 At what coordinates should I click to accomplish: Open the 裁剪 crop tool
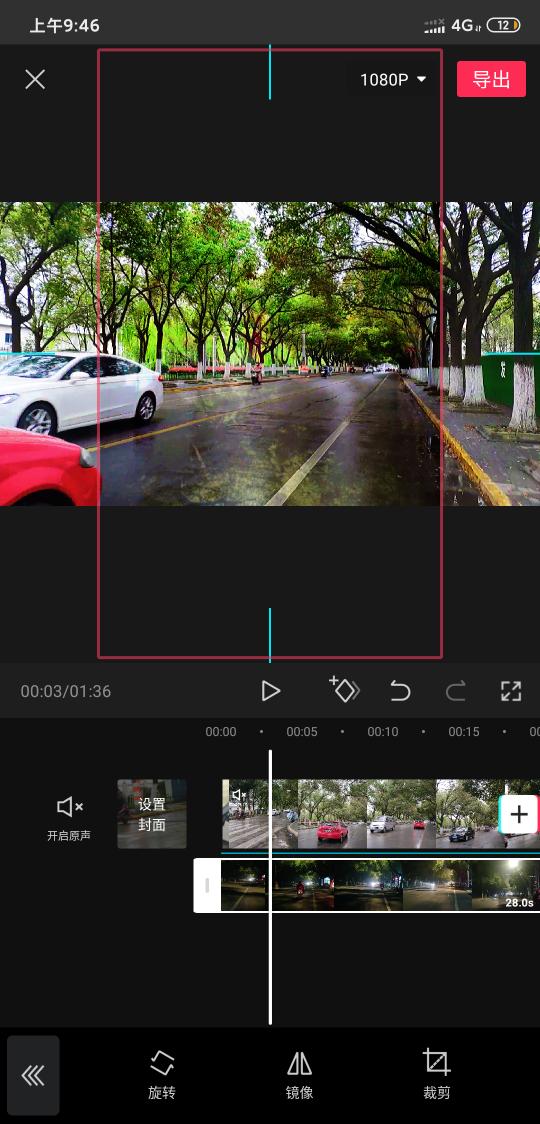pos(436,1075)
